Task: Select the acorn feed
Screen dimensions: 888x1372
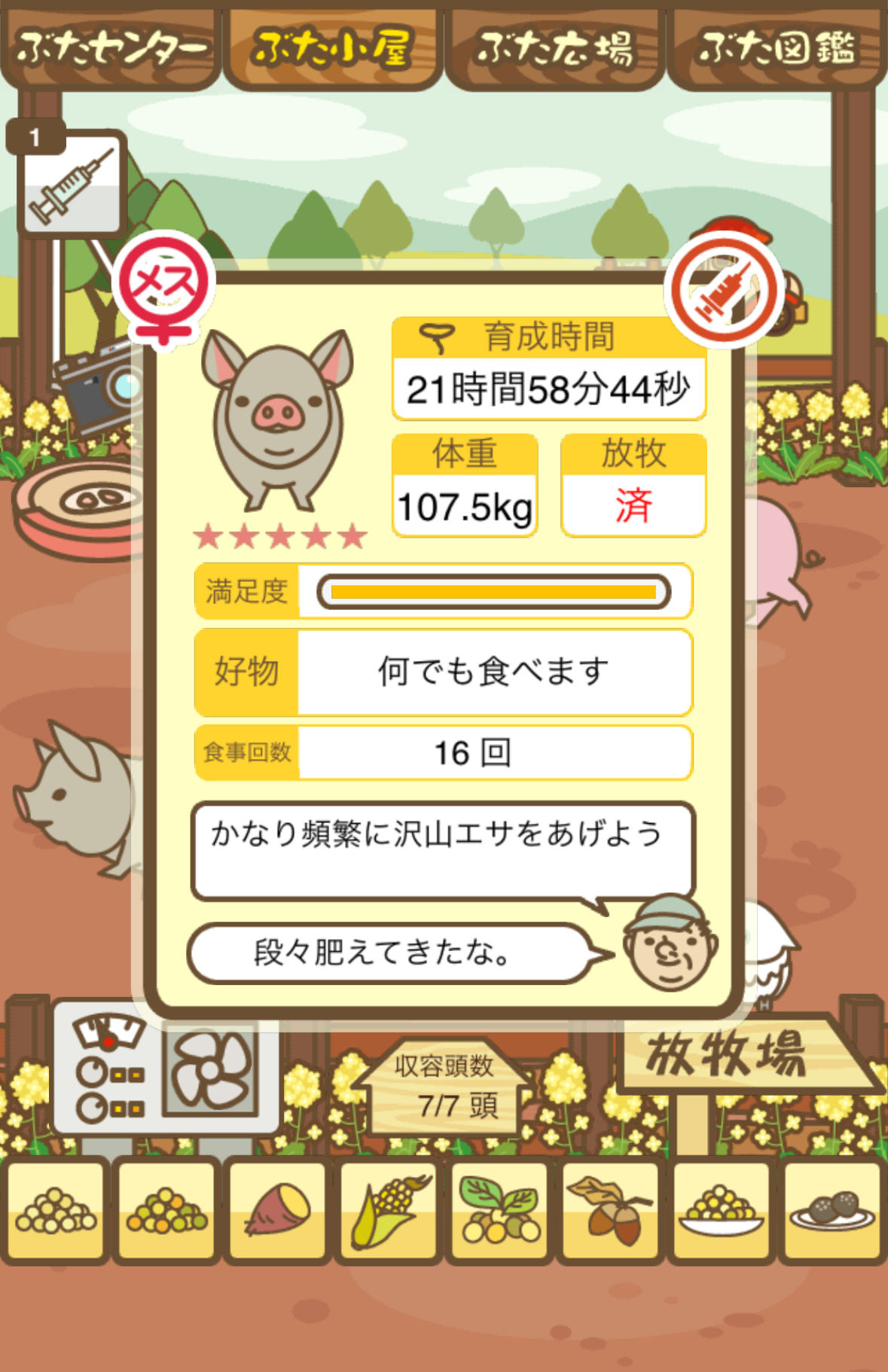Action: [x=611, y=1211]
